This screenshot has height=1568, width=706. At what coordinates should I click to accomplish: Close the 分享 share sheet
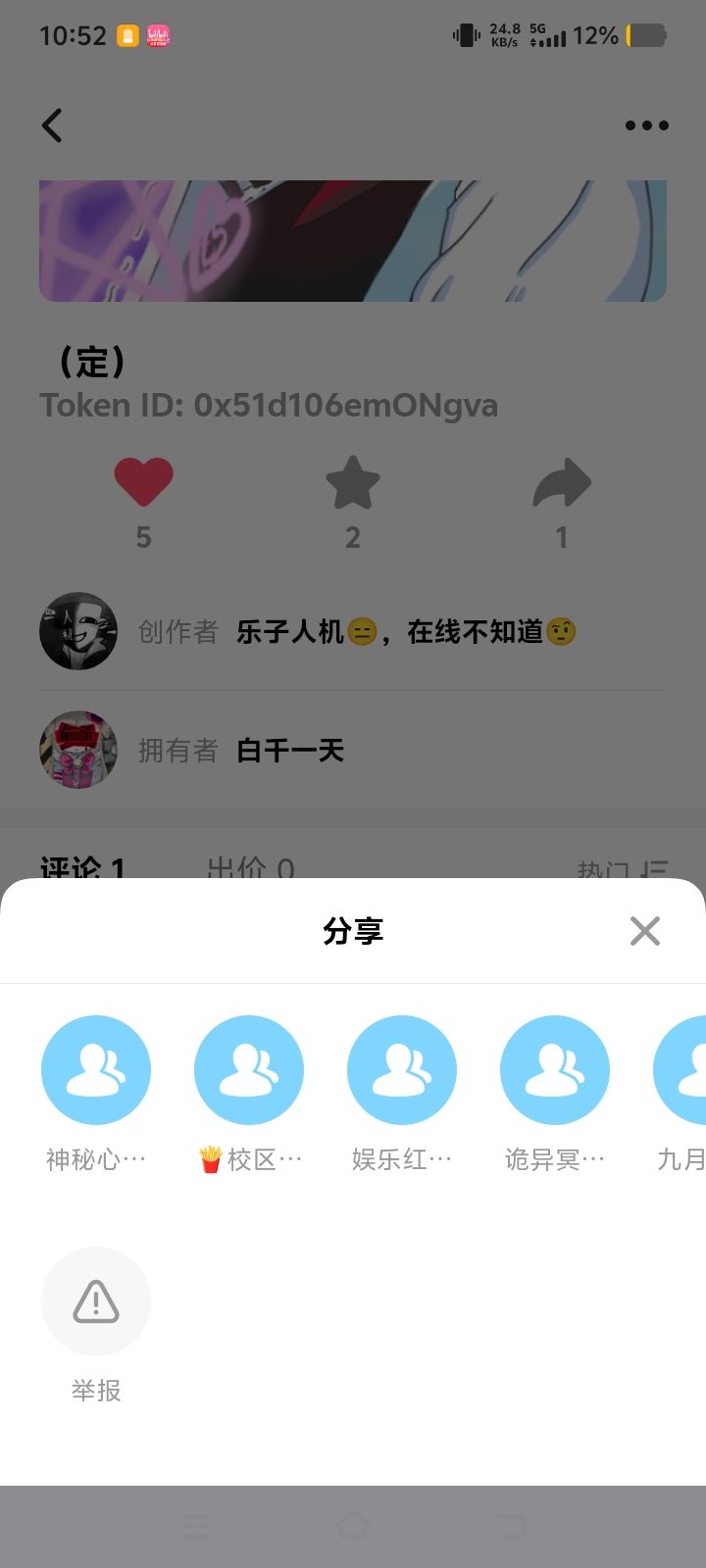tap(644, 931)
